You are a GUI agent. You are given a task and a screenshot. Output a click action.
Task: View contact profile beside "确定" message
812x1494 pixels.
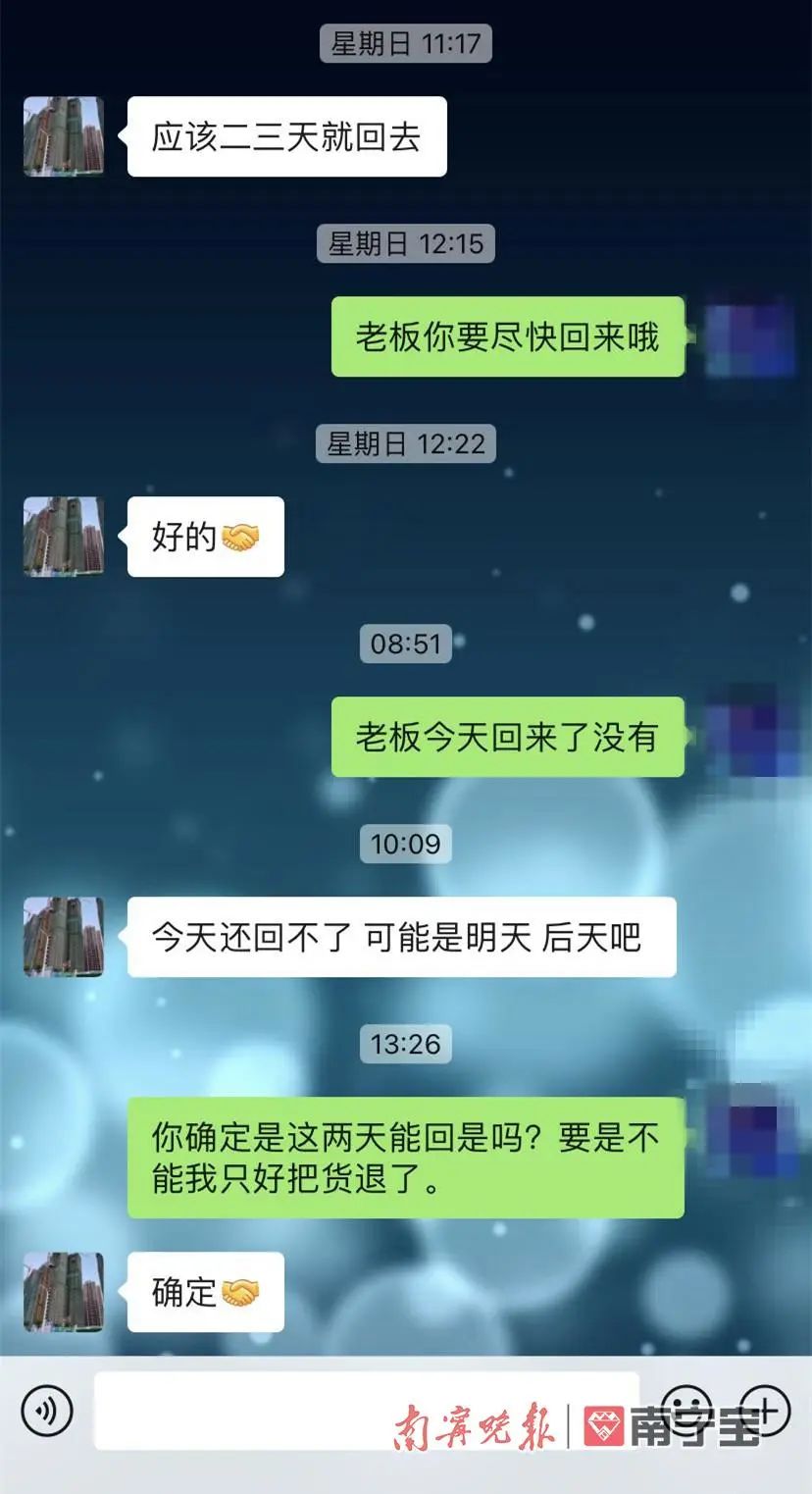pyautogui.click(x=64, y=1292)
